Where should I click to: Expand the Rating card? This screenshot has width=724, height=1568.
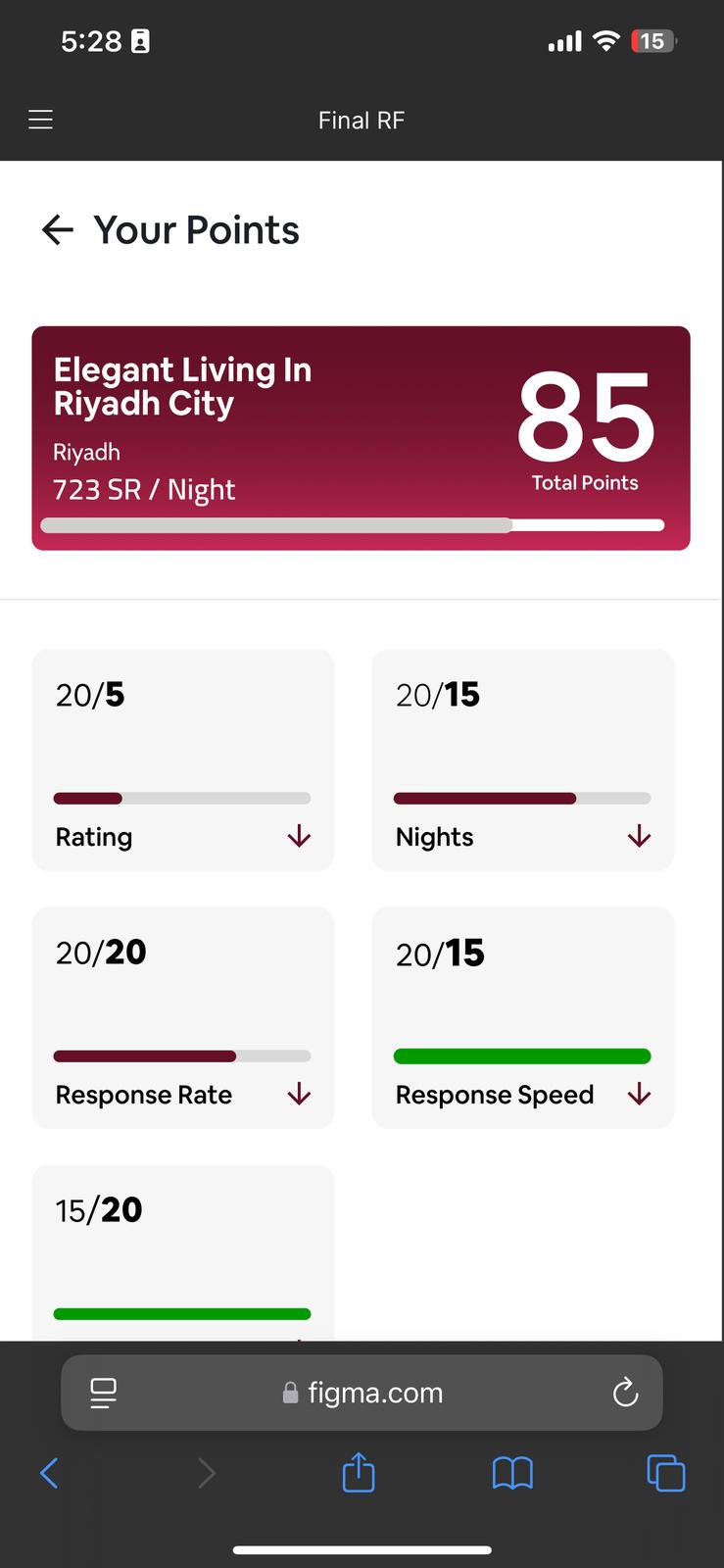(299, 836)
